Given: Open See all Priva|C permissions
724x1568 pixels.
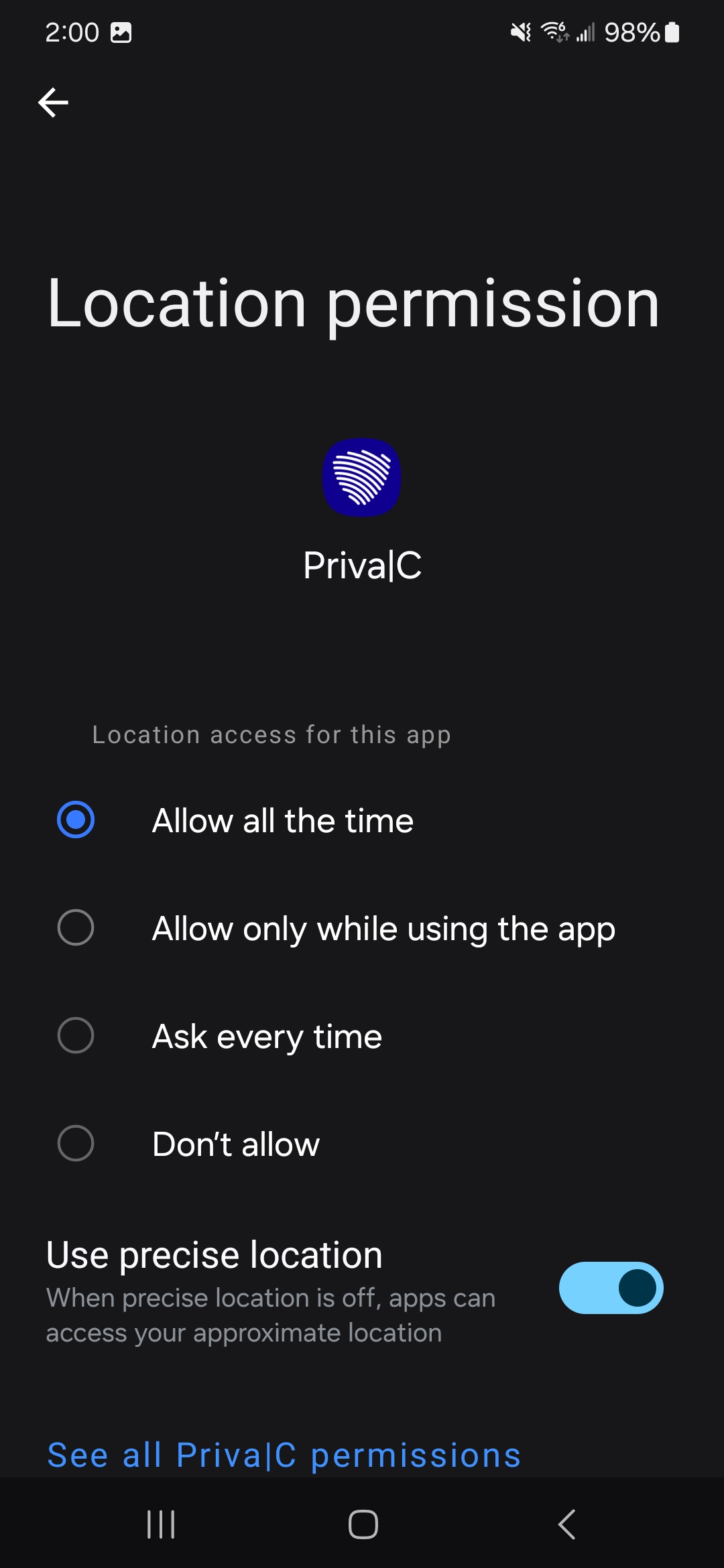Looking at the screenshot, I should [x=284, y=1455].
